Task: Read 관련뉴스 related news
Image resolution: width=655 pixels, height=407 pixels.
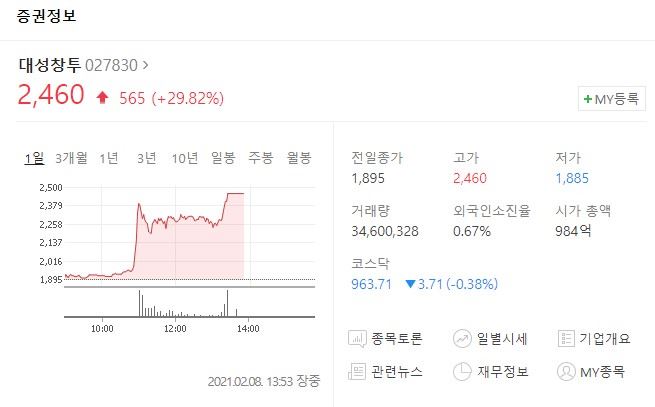Action: (386, 372)
